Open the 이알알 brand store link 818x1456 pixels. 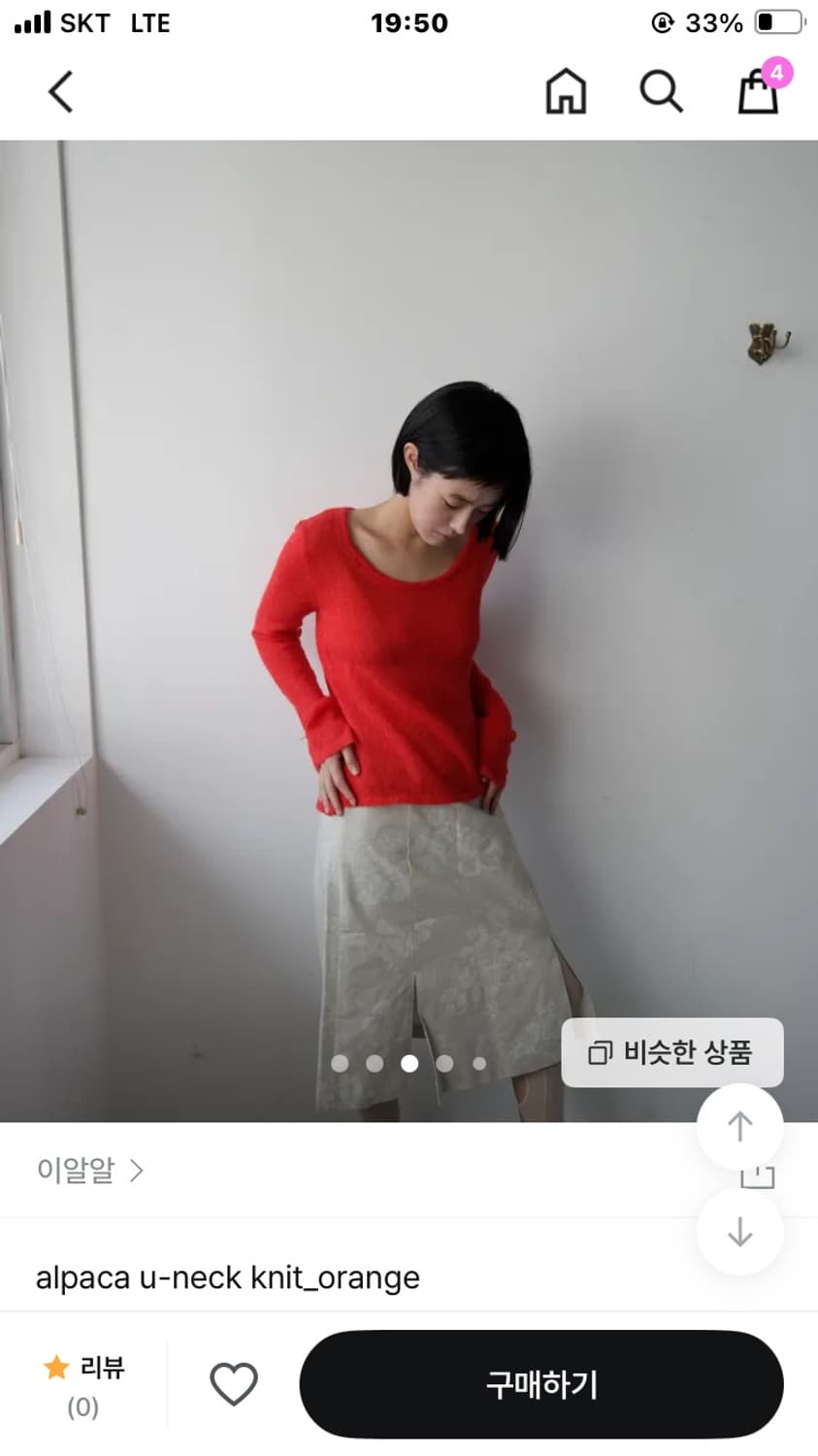[77, 1171]
